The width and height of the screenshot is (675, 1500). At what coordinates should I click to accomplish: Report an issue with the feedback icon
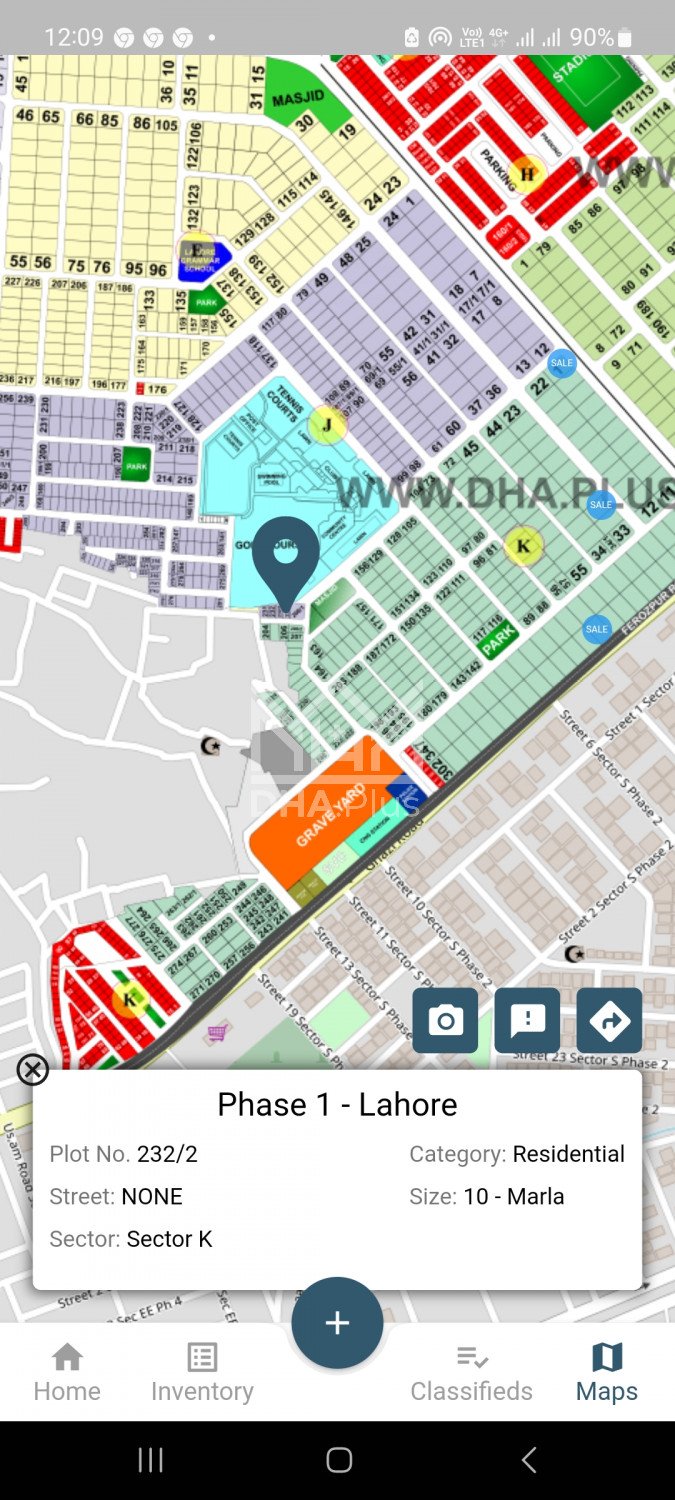pyautogui.click(x=527, y=1020)
